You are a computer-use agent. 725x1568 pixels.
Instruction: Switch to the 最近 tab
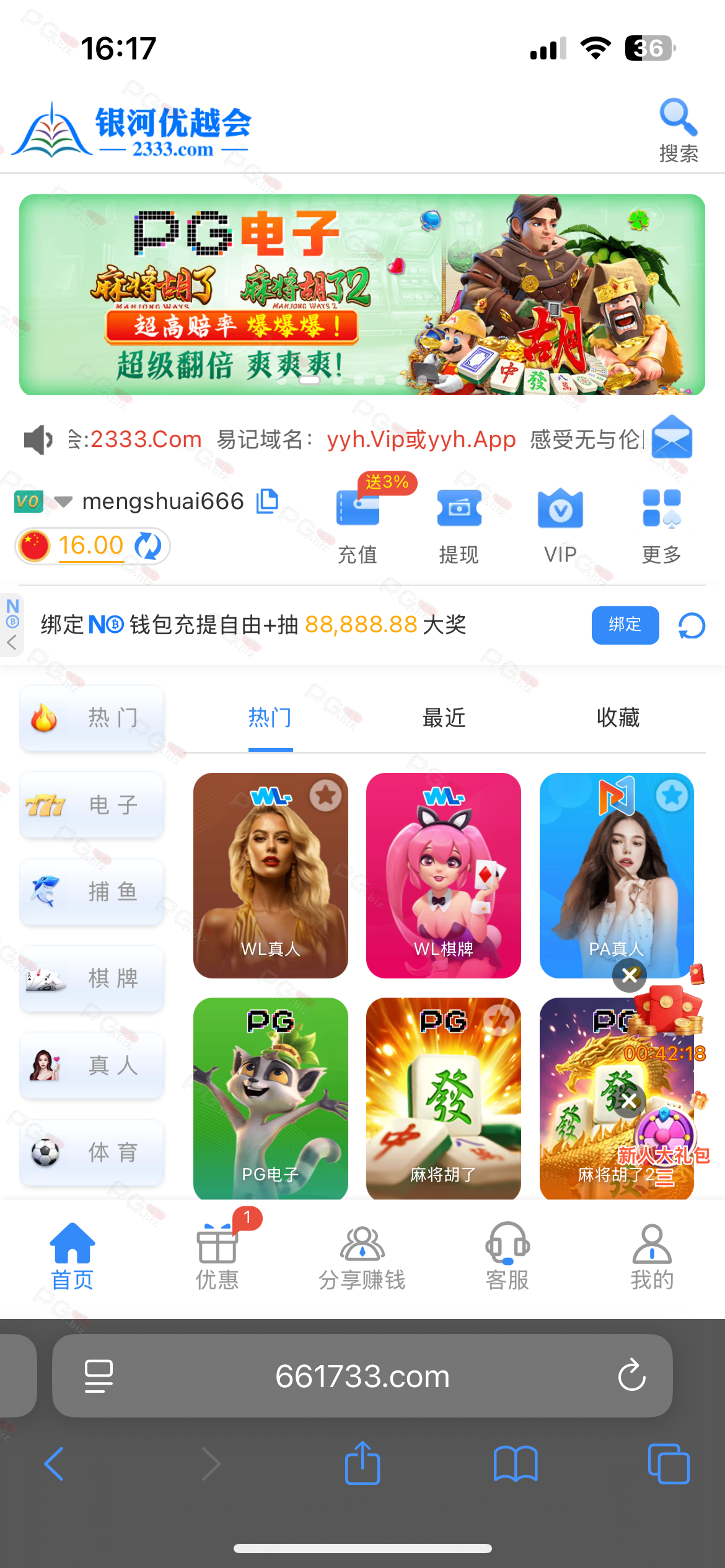444,718
